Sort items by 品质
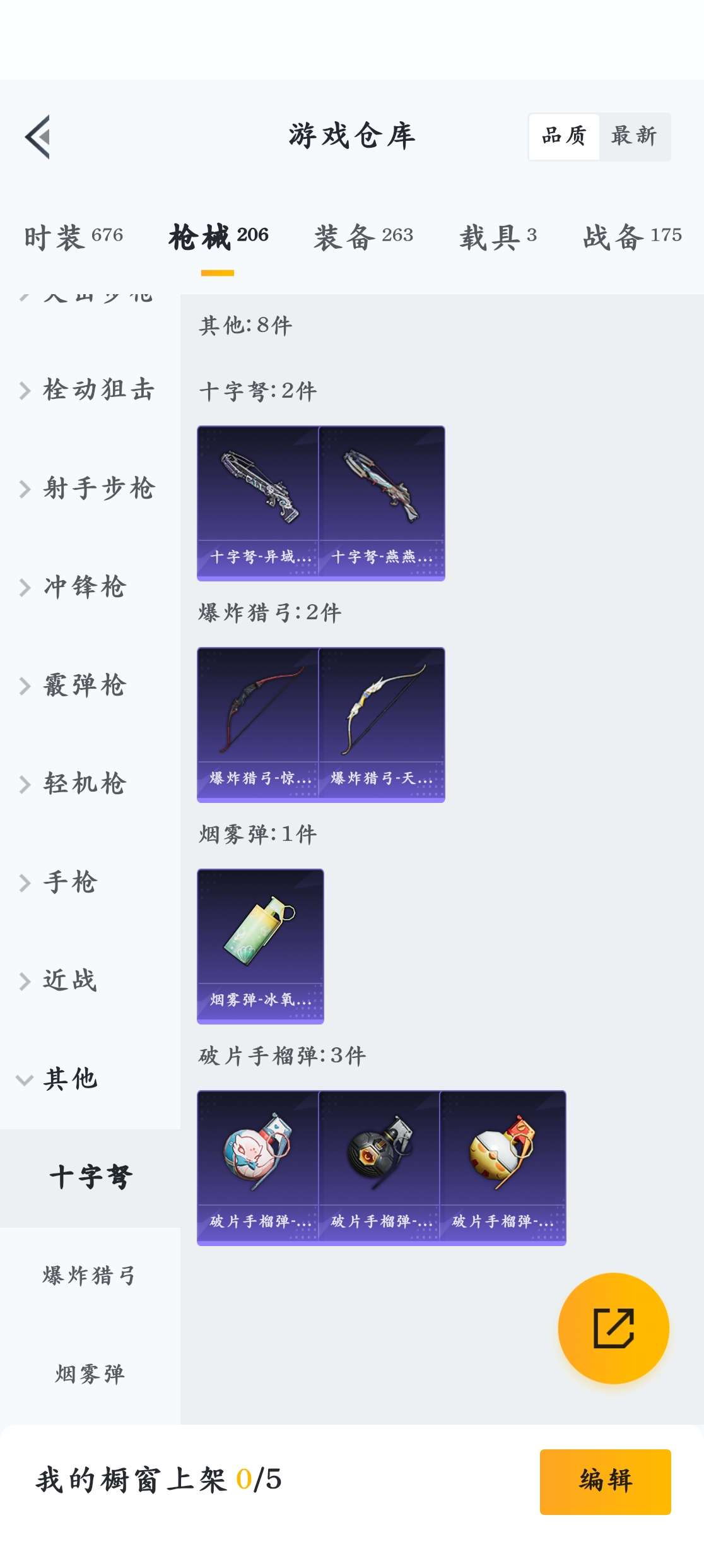 coord(564,136)
